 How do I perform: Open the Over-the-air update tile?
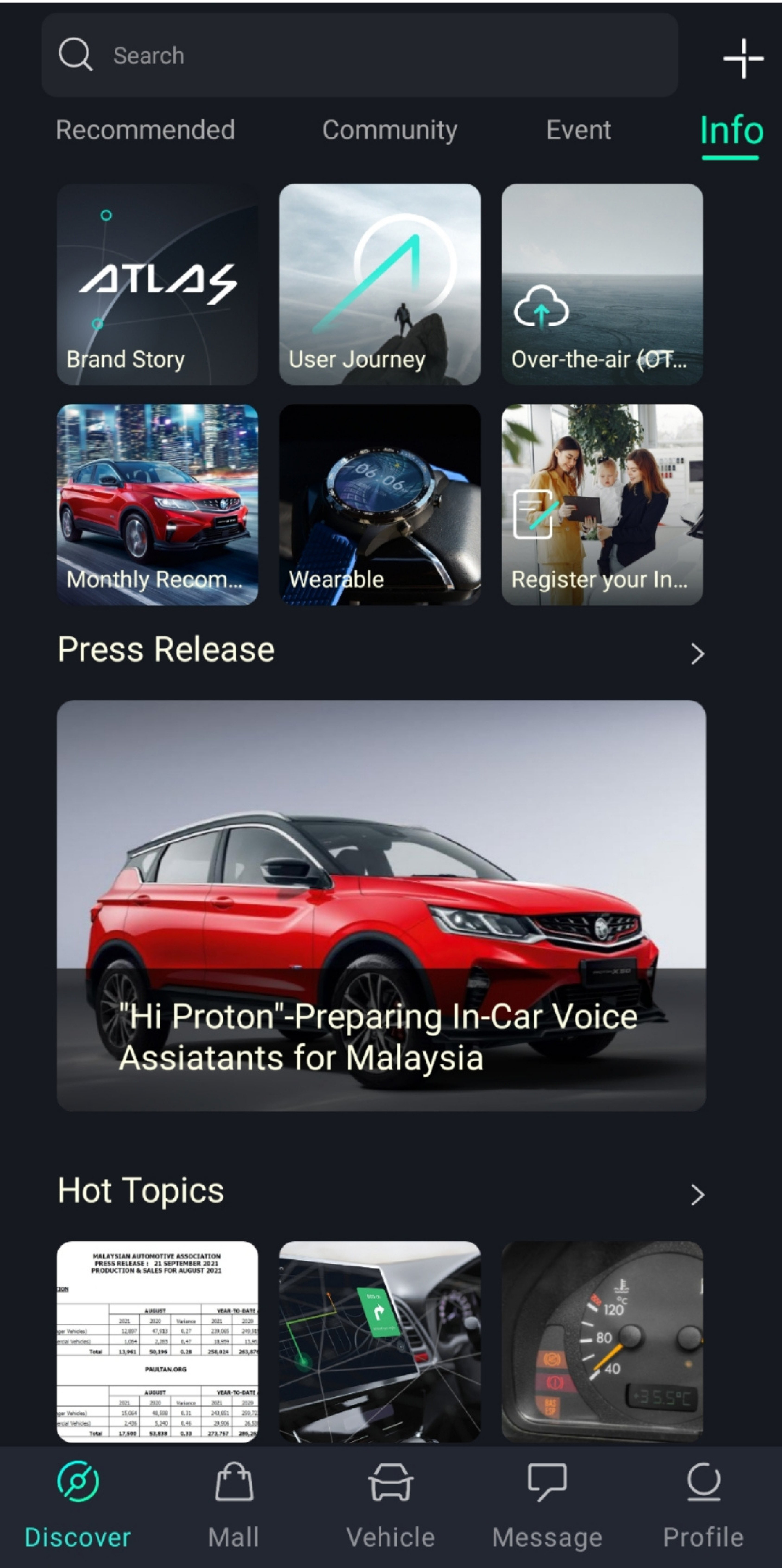pyautogui.click(x=602, y=284)
